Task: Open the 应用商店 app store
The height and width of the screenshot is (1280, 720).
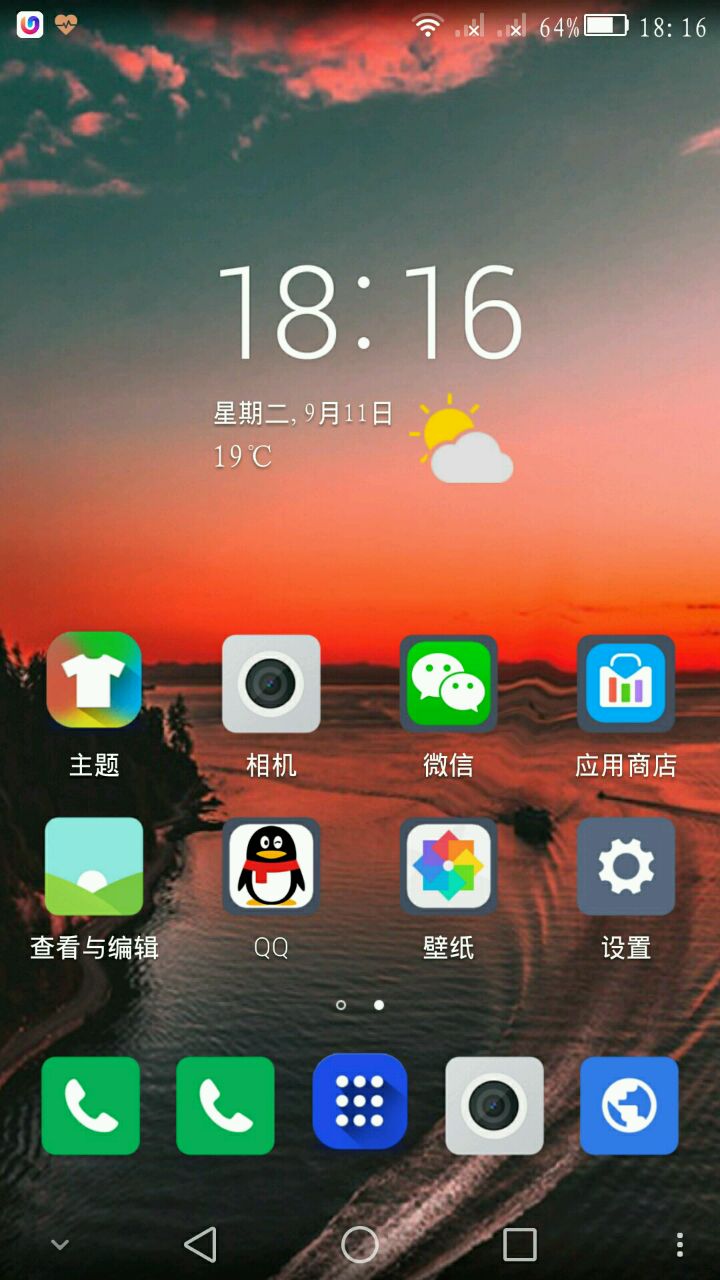Action: tap(625, 683)
